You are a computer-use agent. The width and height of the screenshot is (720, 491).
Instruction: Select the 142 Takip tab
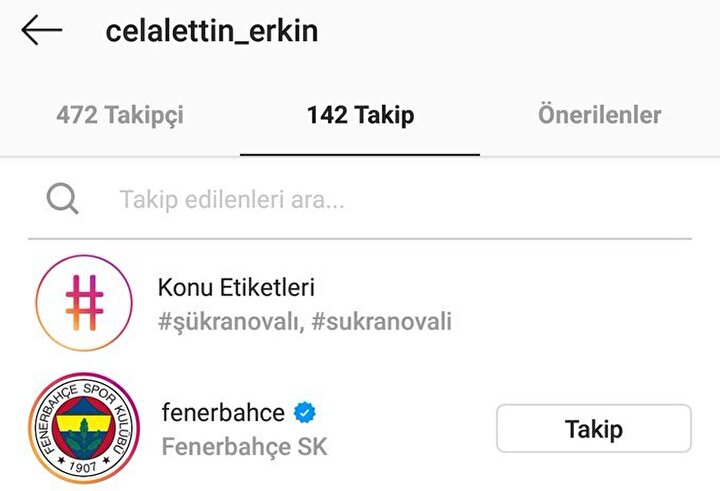[360, 115]
